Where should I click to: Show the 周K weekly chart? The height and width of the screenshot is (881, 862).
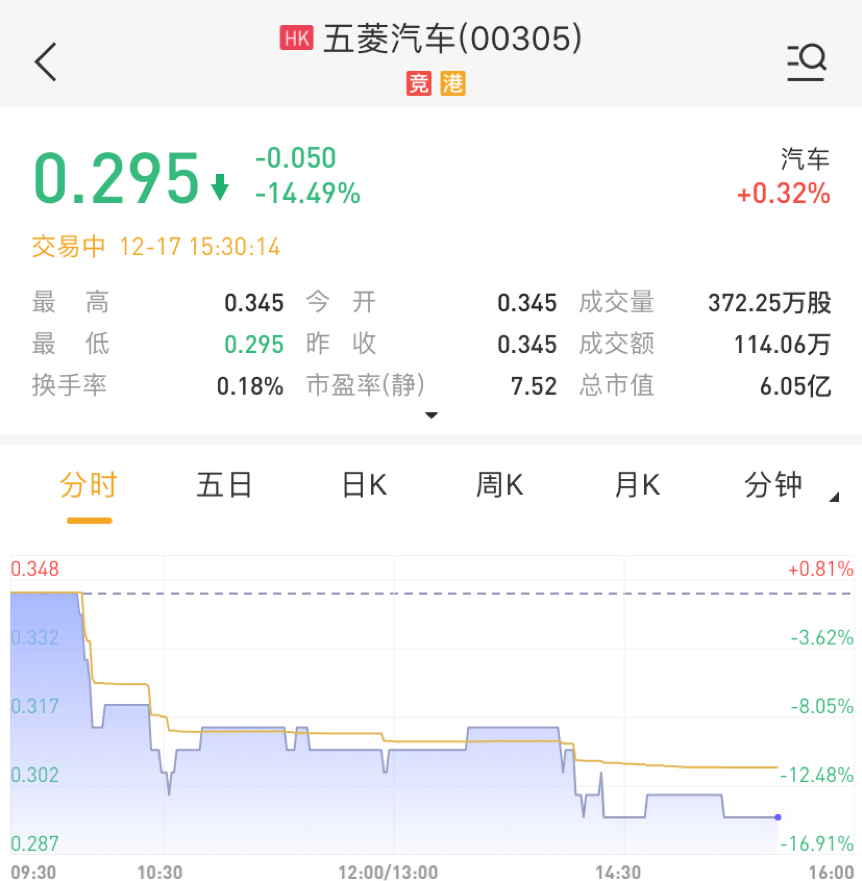[x=499, y=486]
